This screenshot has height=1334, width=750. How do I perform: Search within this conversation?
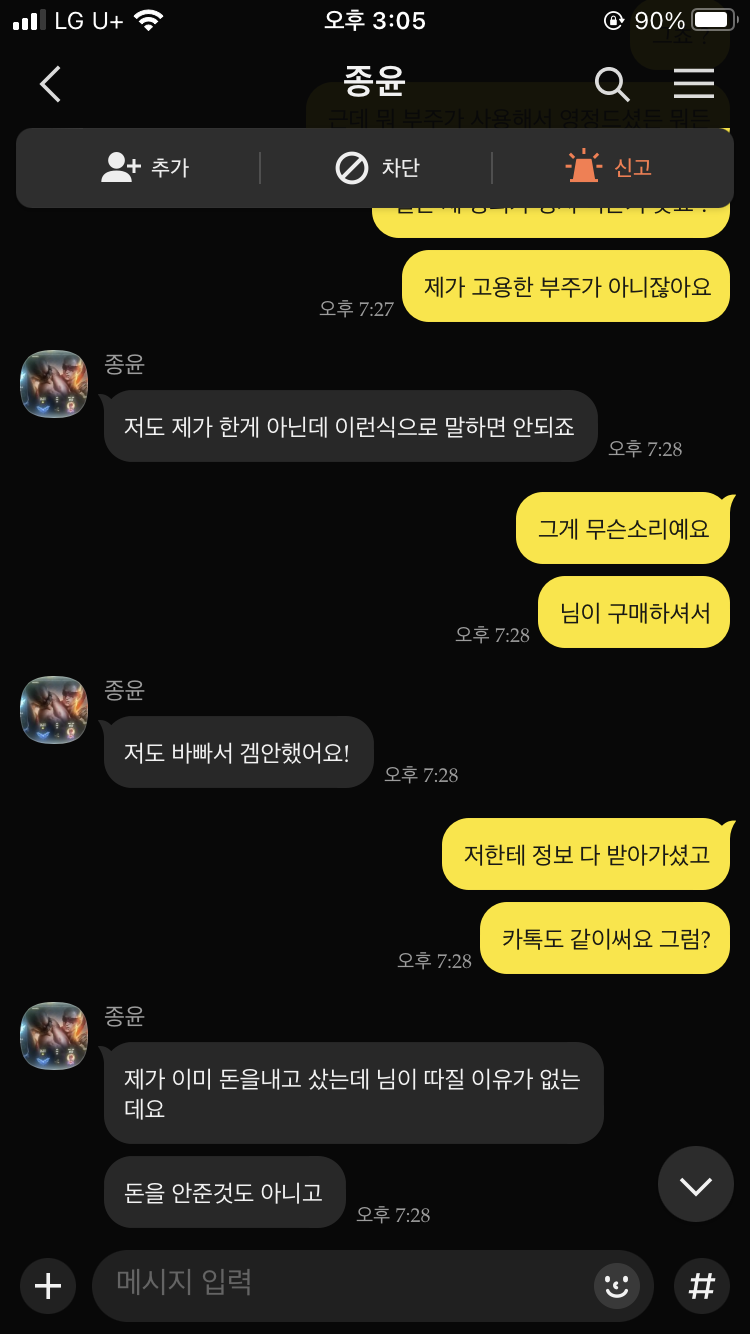[611, 84]
